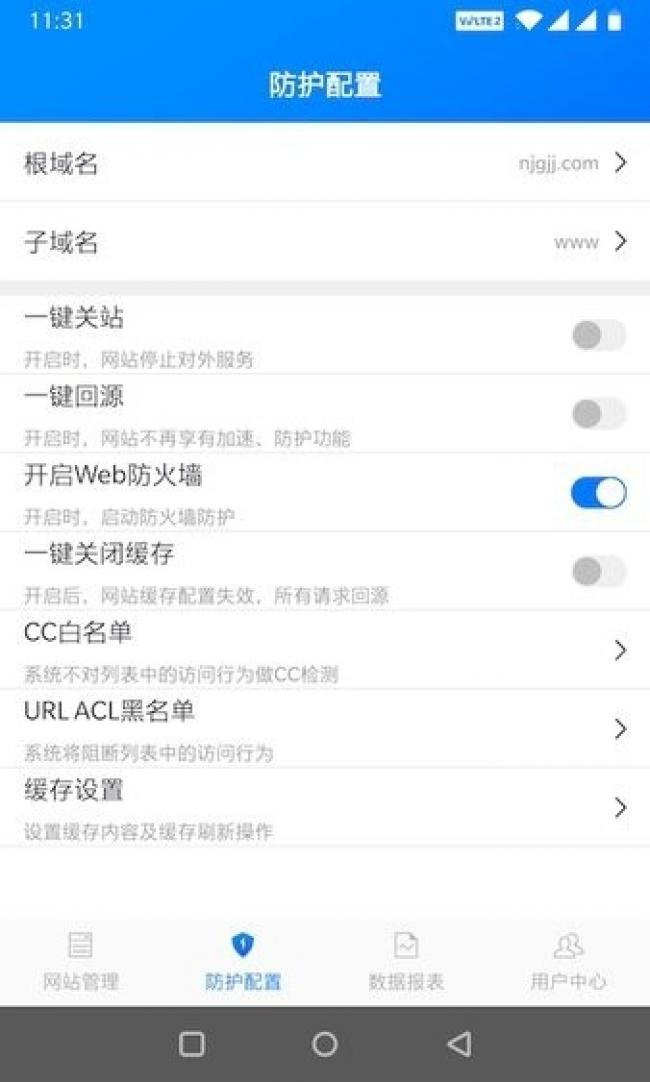Switch to the 用户中心 tab
Screen dimensions: 650x1082
[x=569, y=961]
